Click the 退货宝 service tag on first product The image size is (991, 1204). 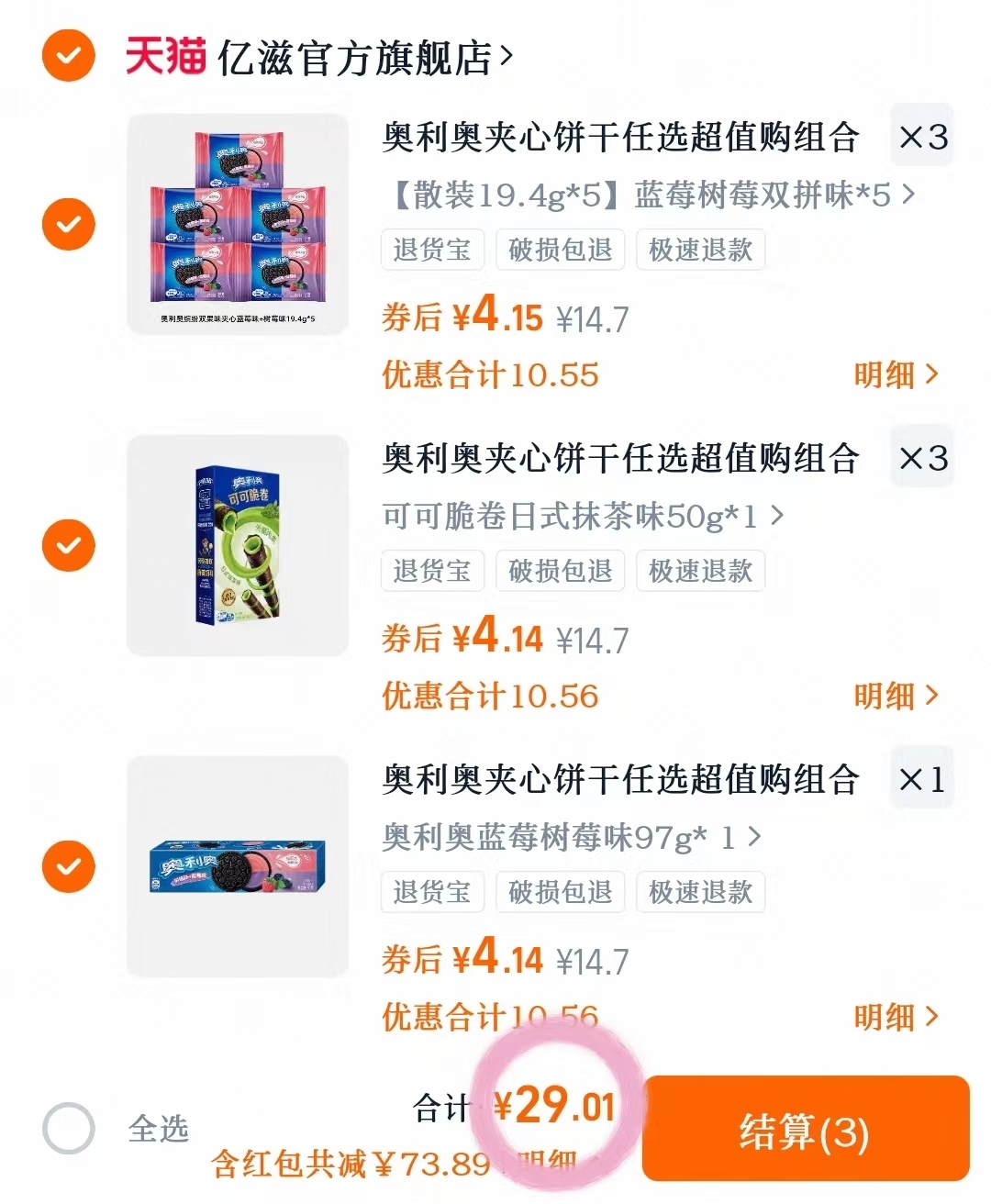tap(432, 250)
